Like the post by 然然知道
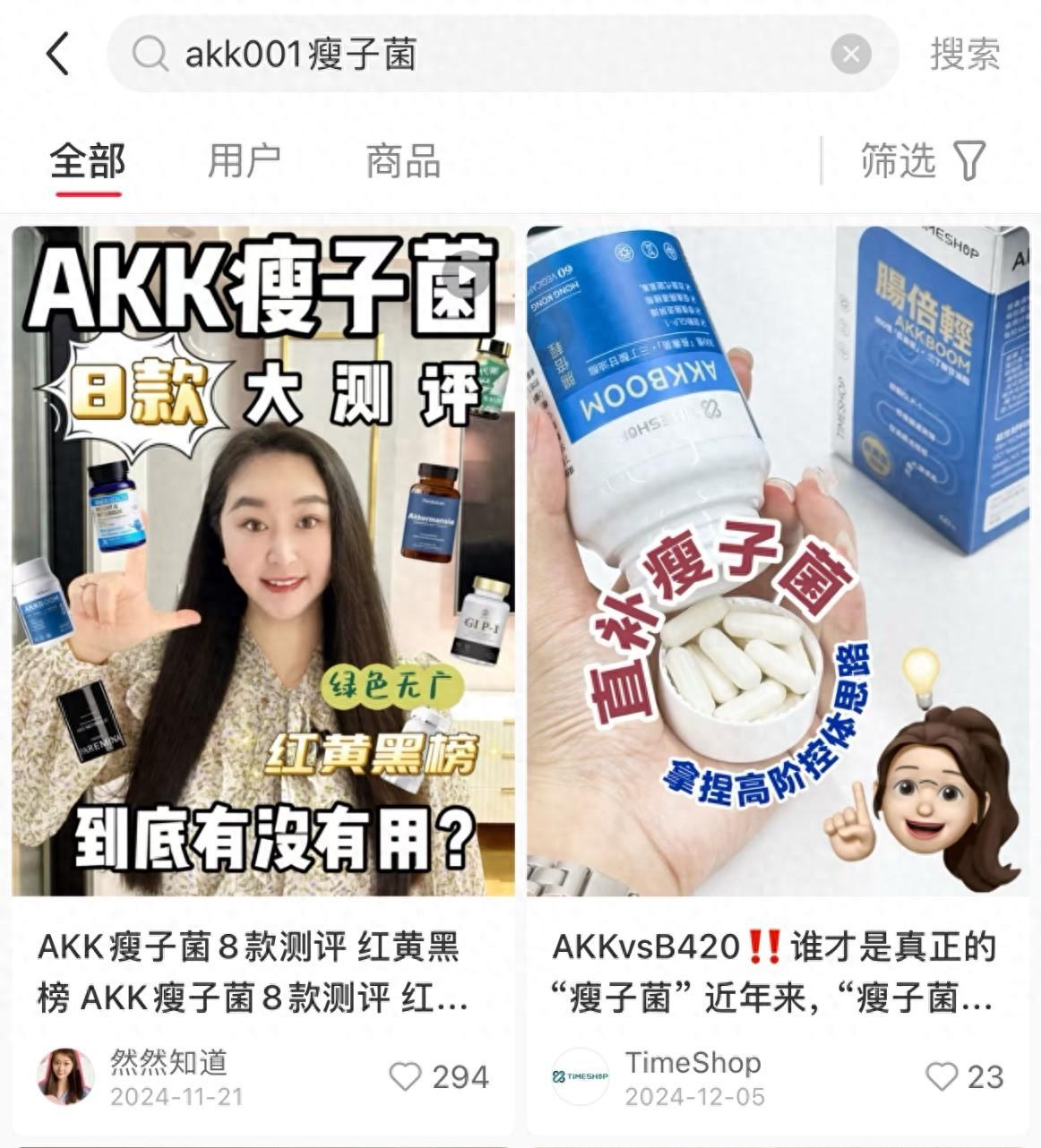This screenshot has width=1041, height=1148. tap(406, 1076)
